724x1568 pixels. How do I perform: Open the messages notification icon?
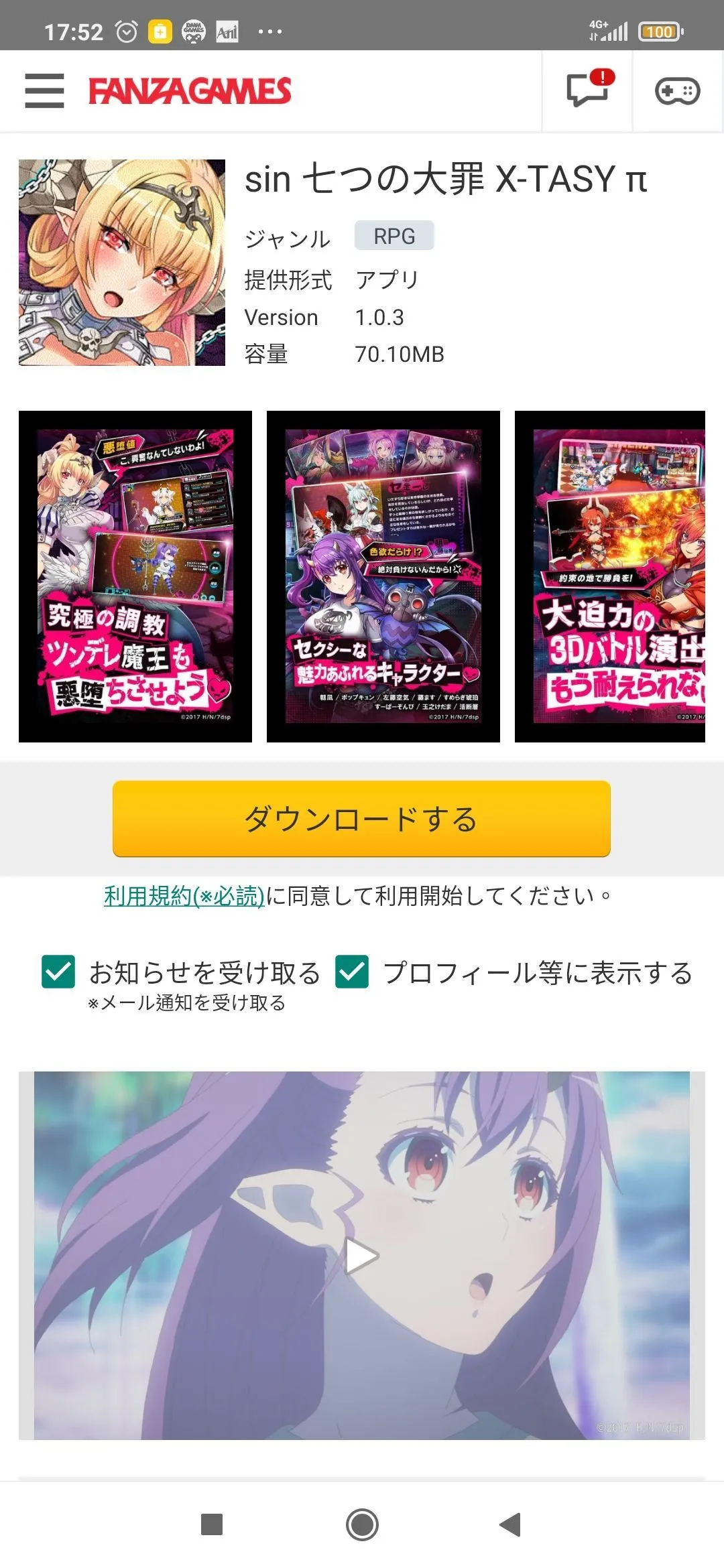point(588,90)
